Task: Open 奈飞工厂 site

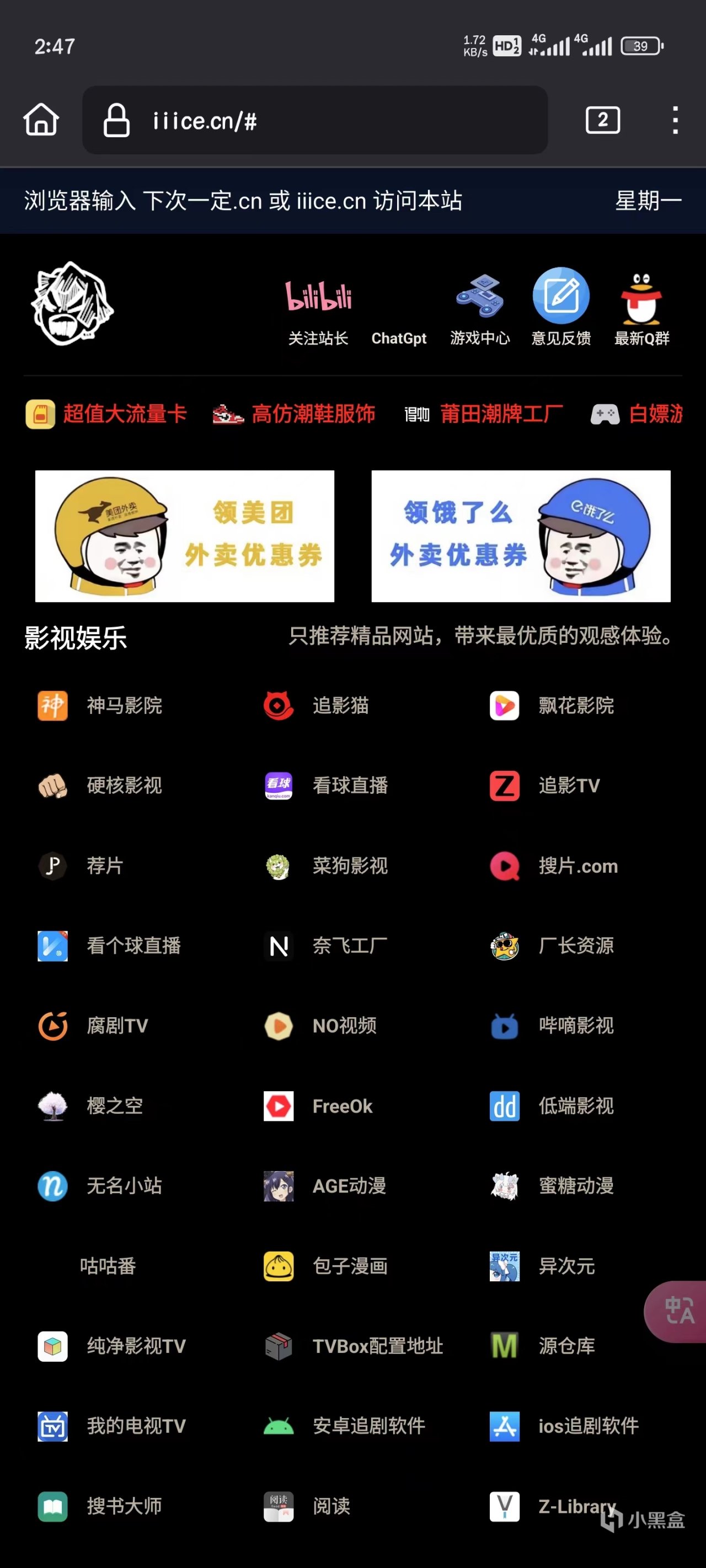Action: coord(326,946)
